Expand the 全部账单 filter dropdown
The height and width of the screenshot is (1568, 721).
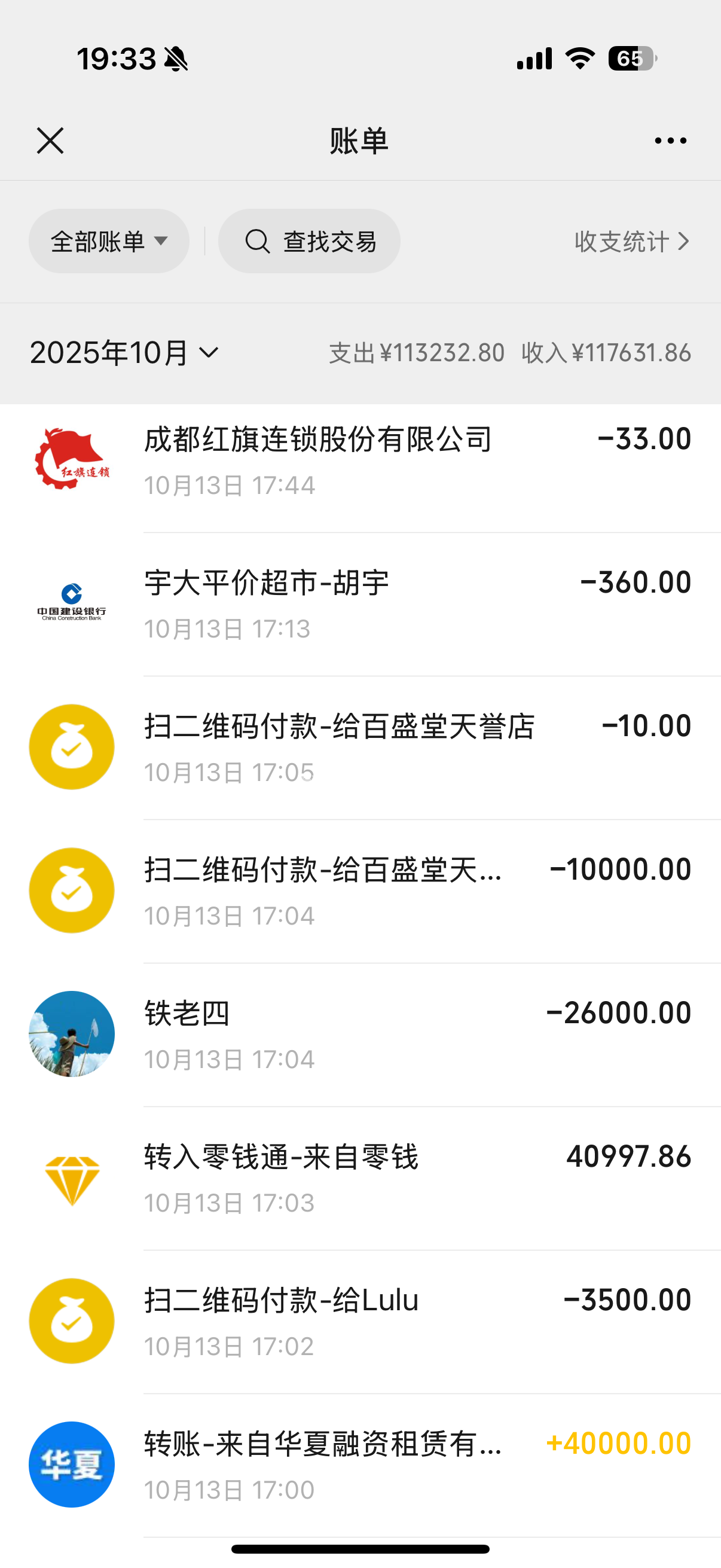(x=109, y=241)
